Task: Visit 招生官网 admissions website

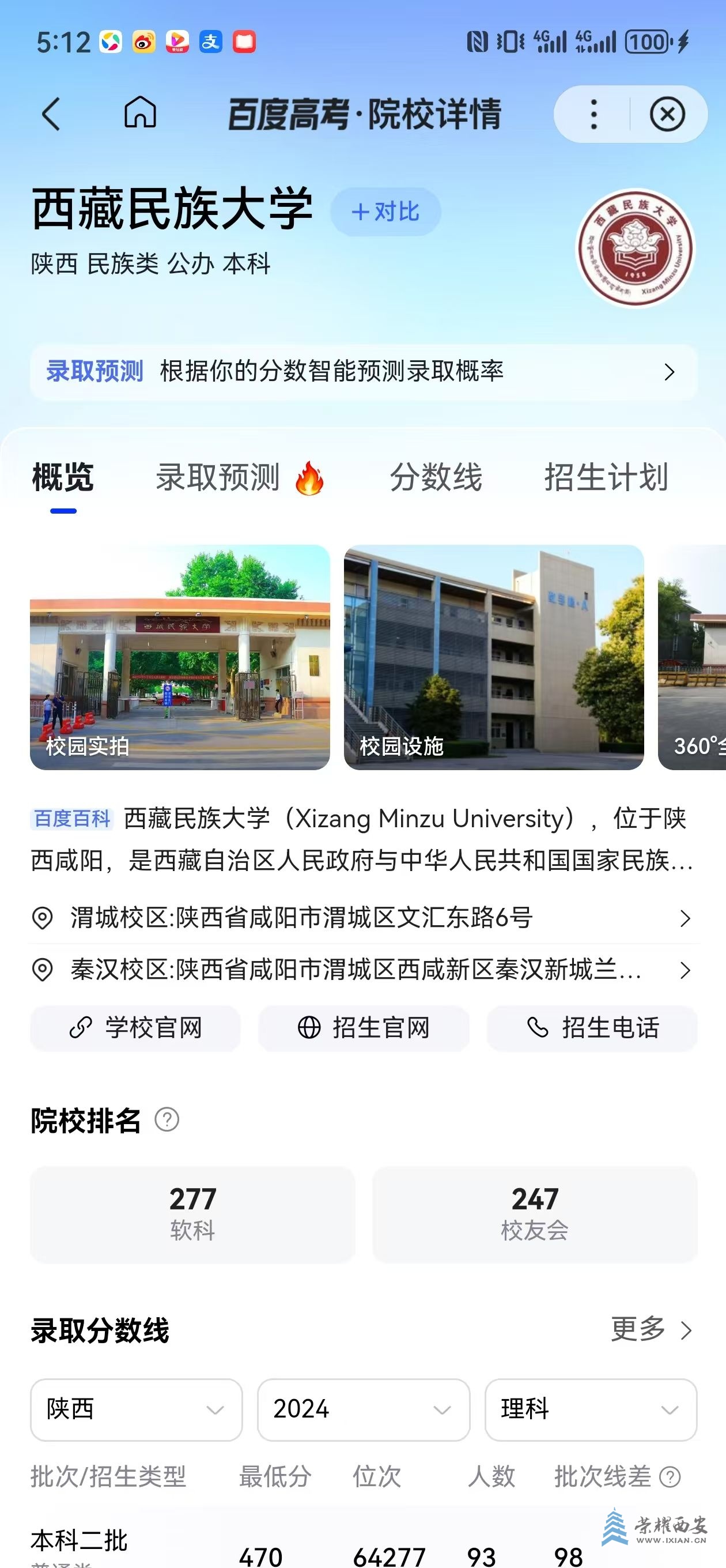Action: (x=364, y=1028)
